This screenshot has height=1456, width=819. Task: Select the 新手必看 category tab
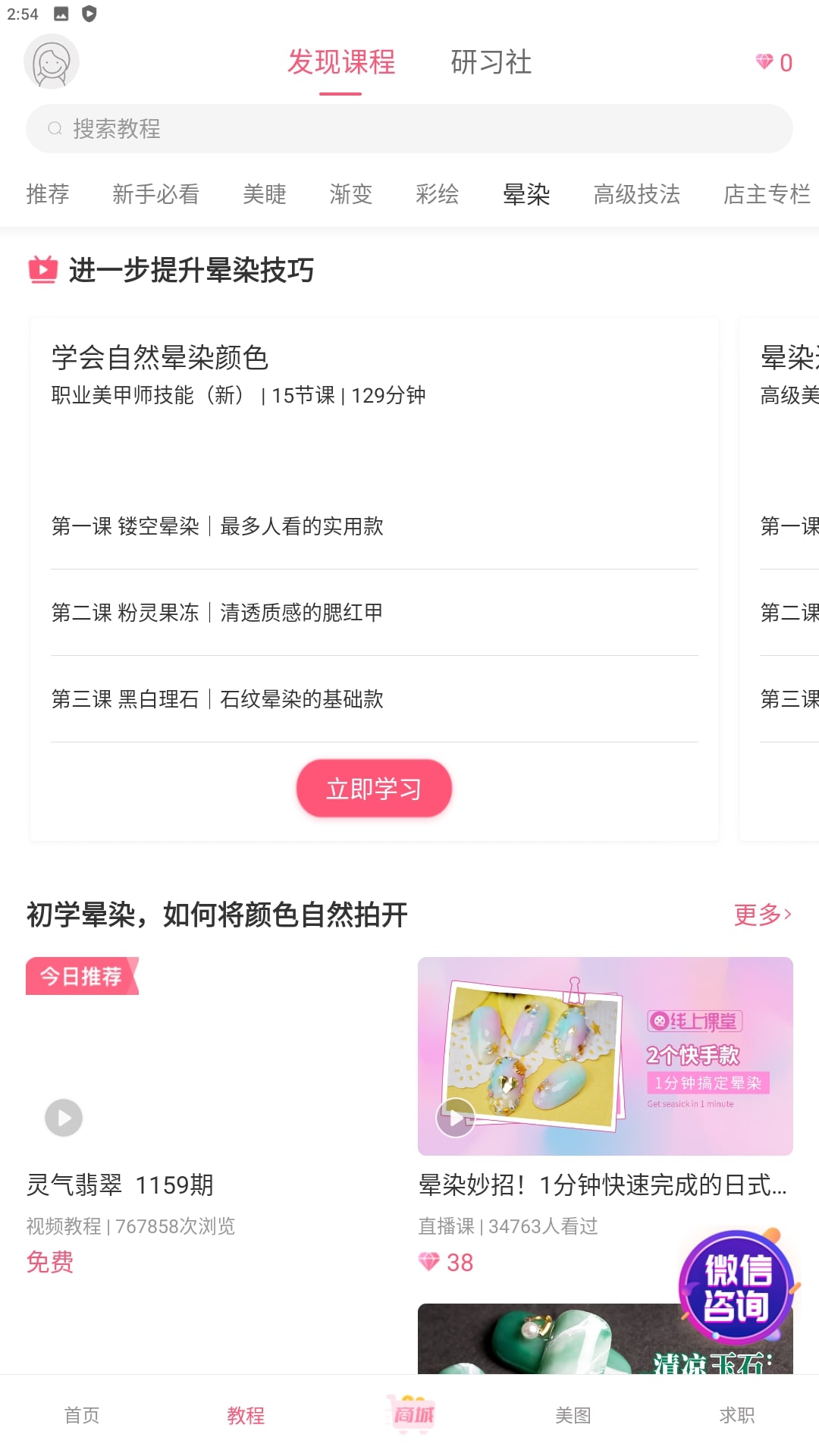[155, 194]
